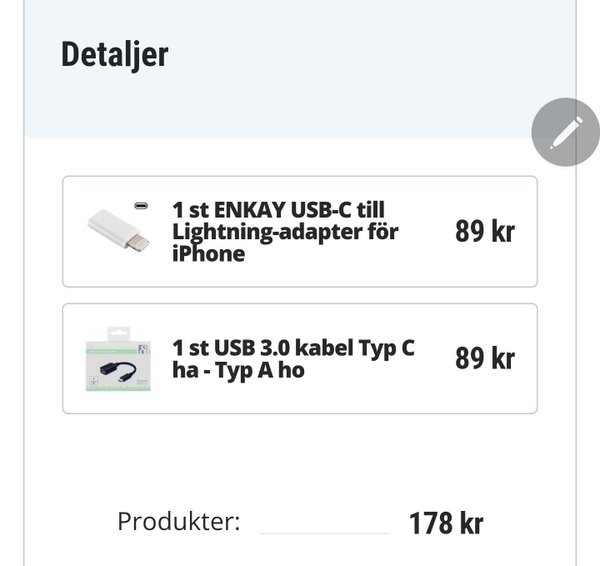
Task: Tap the pencil edit button
Action: (x=565, y=132)
